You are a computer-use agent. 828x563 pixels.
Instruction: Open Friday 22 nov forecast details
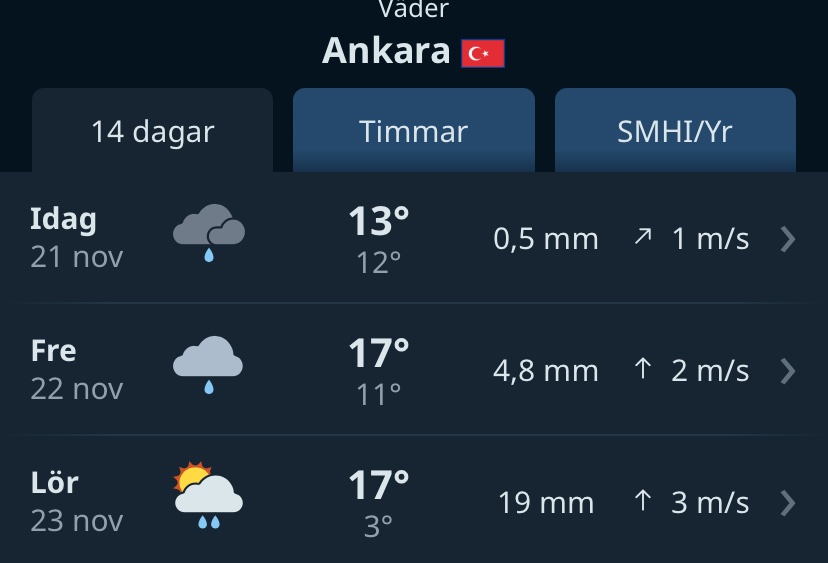pos(413,370)
